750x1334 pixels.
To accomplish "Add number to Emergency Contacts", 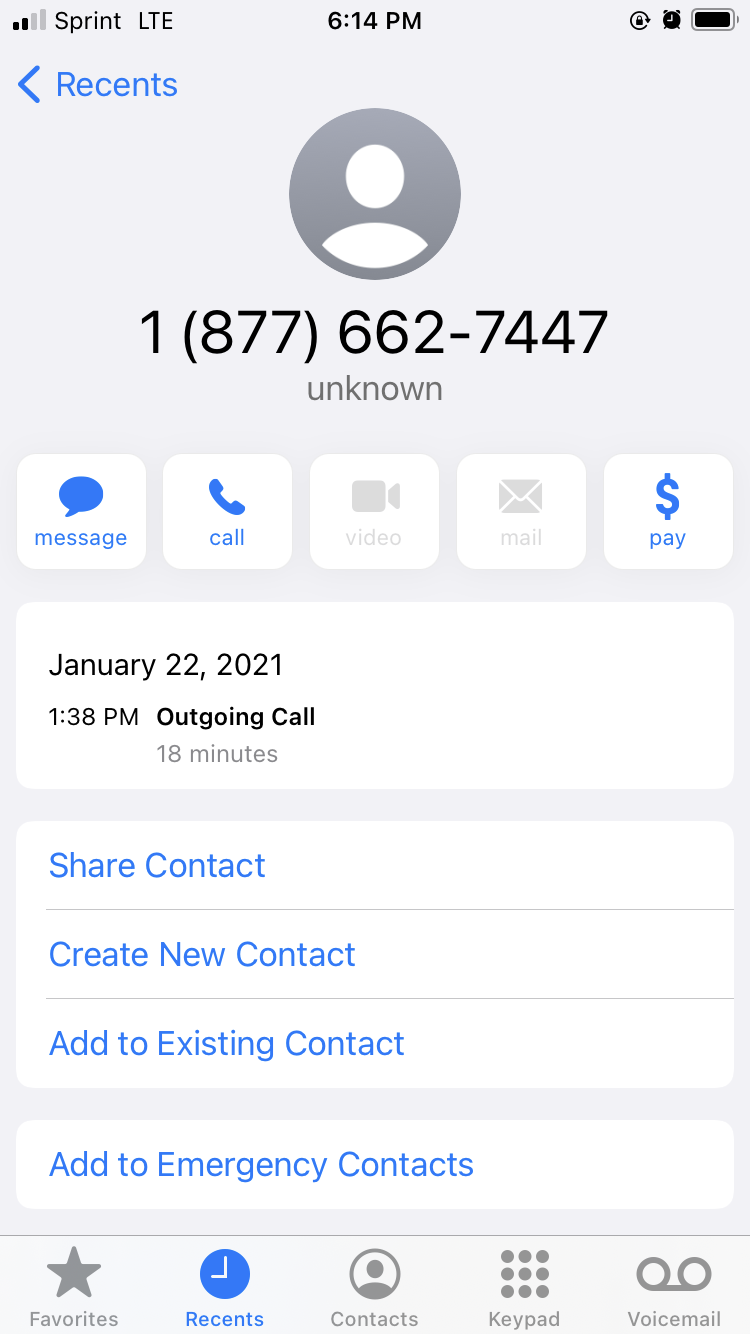I will click(261, 1164).
